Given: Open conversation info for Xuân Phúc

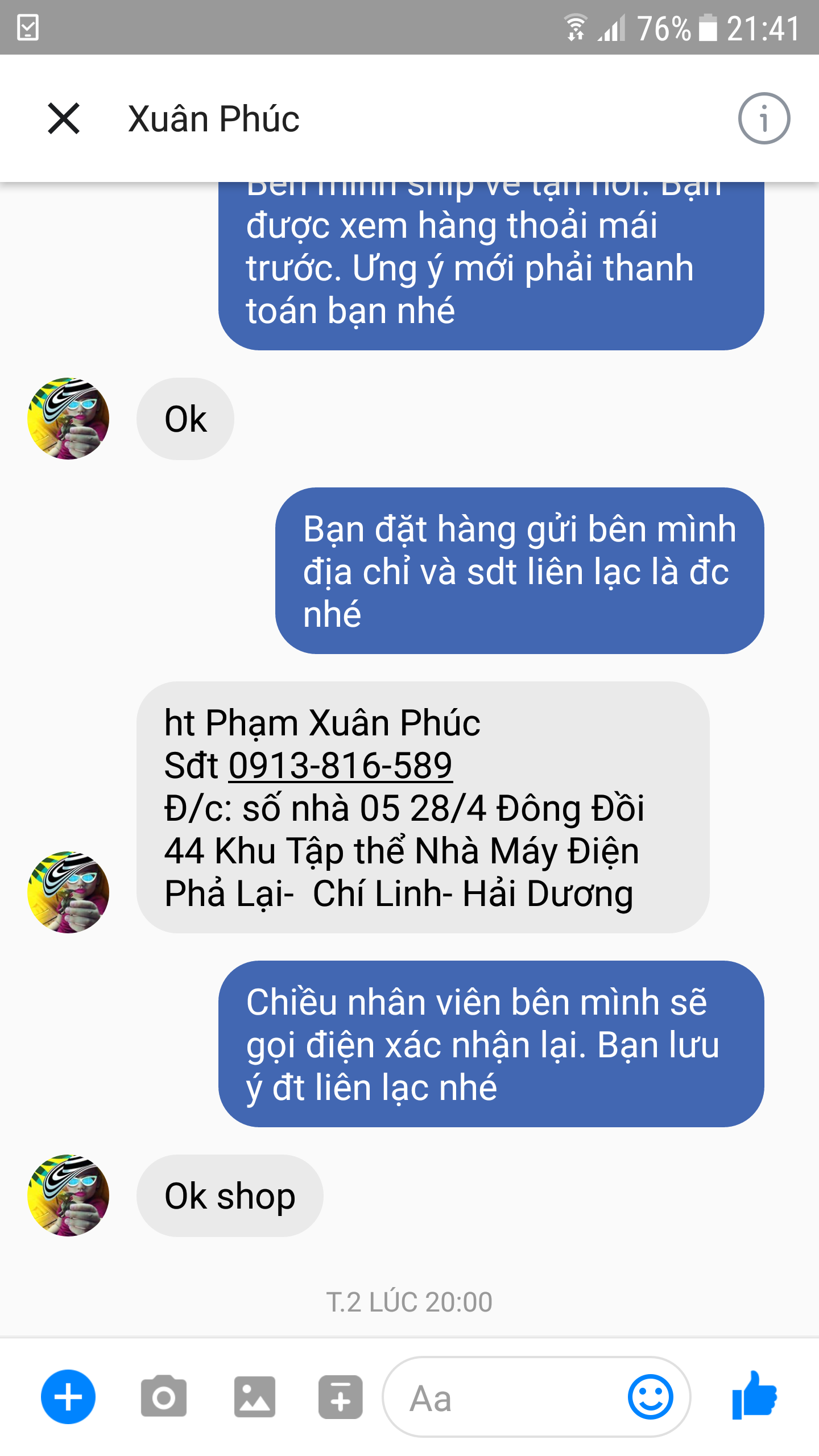Looking at the screenshot, I should pos(763,118).
